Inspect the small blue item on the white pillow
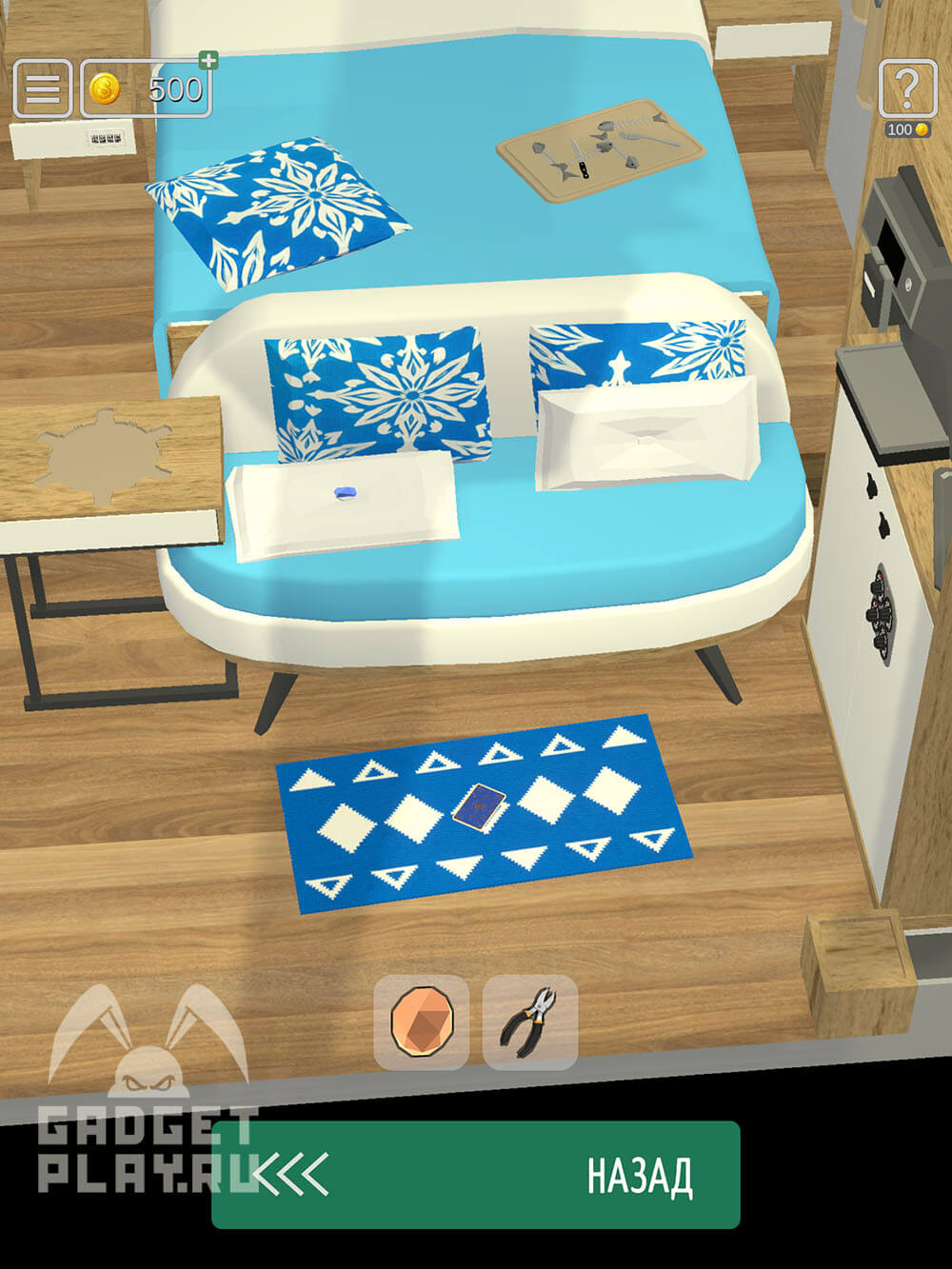This screenshot has width=952, height=1269. (x=345, y=492)
